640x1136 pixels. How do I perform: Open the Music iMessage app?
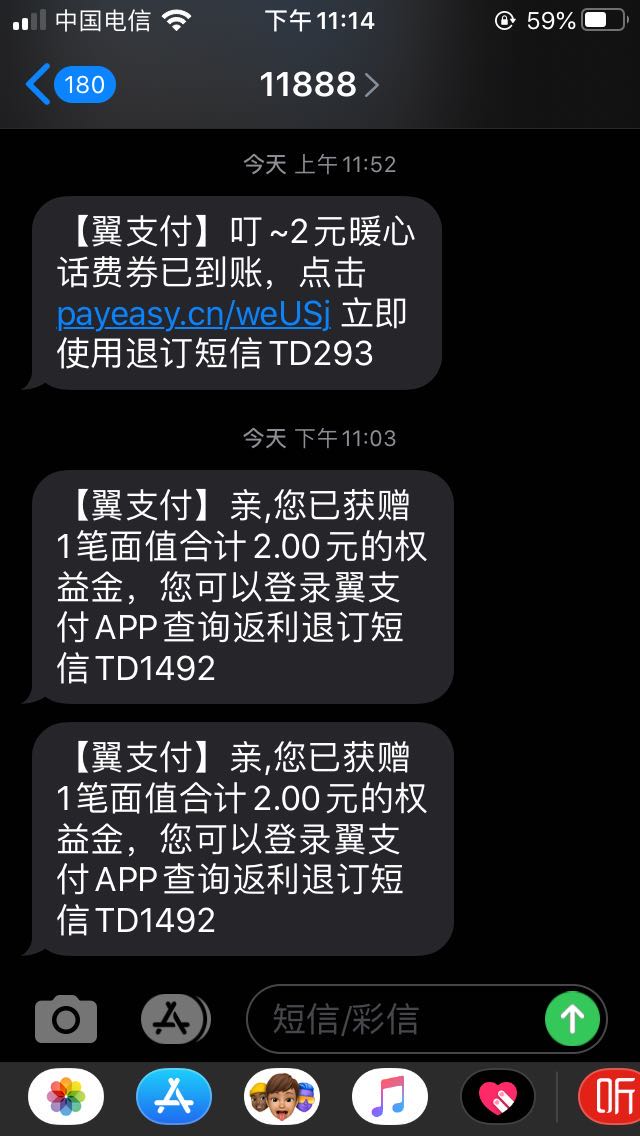(390, 1097)
